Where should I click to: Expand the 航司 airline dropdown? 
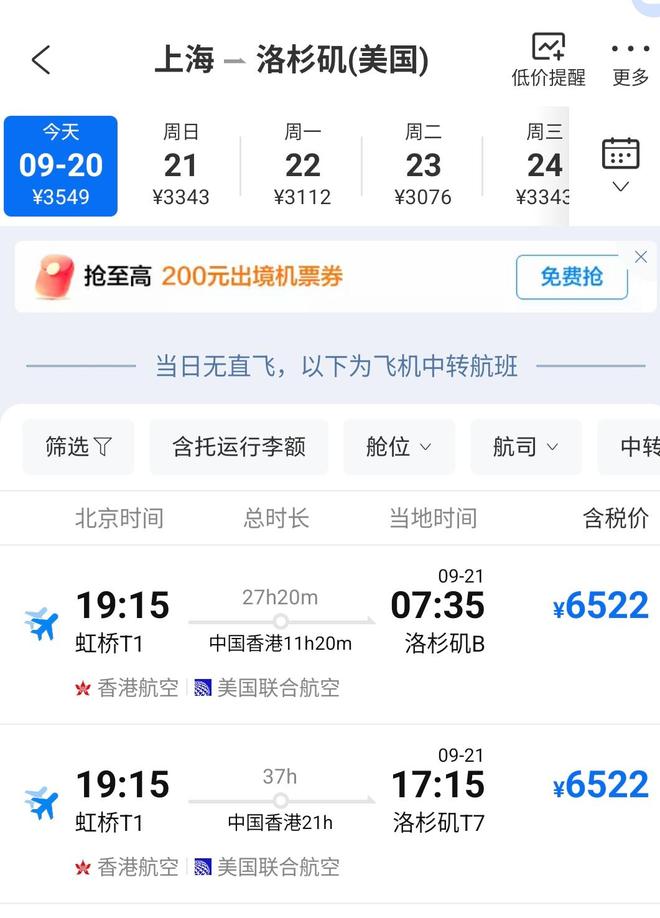(x=525, y=447)
